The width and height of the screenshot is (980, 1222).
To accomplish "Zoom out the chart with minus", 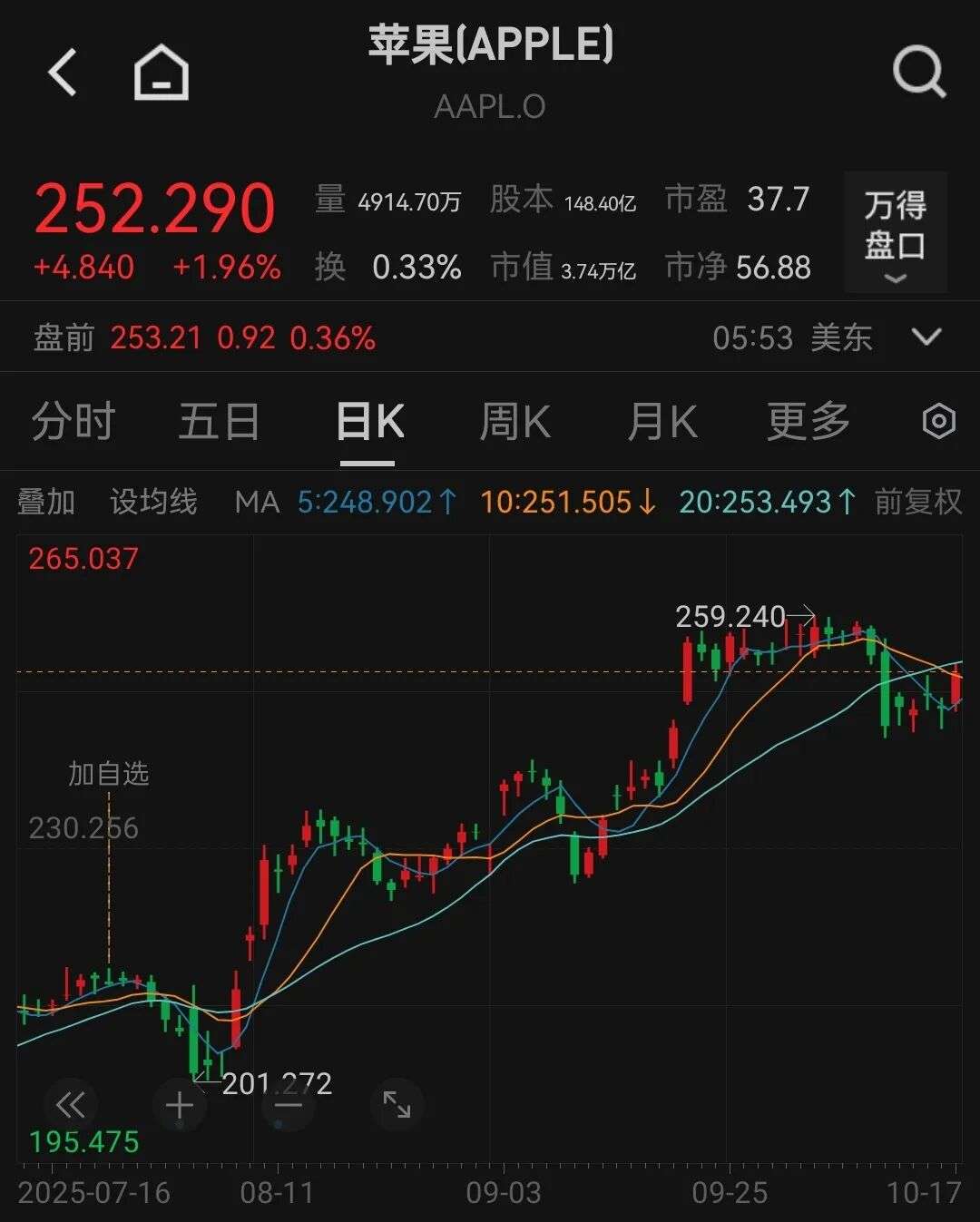I will coord(288,1105).
